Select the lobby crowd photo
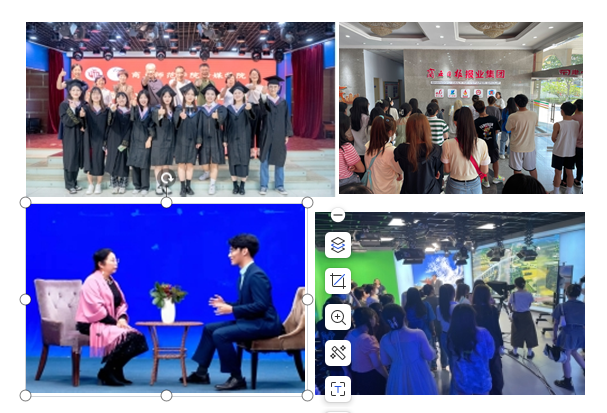Image resolution: width=607 pixels, height=413 pixels. (x=460, y=108)
